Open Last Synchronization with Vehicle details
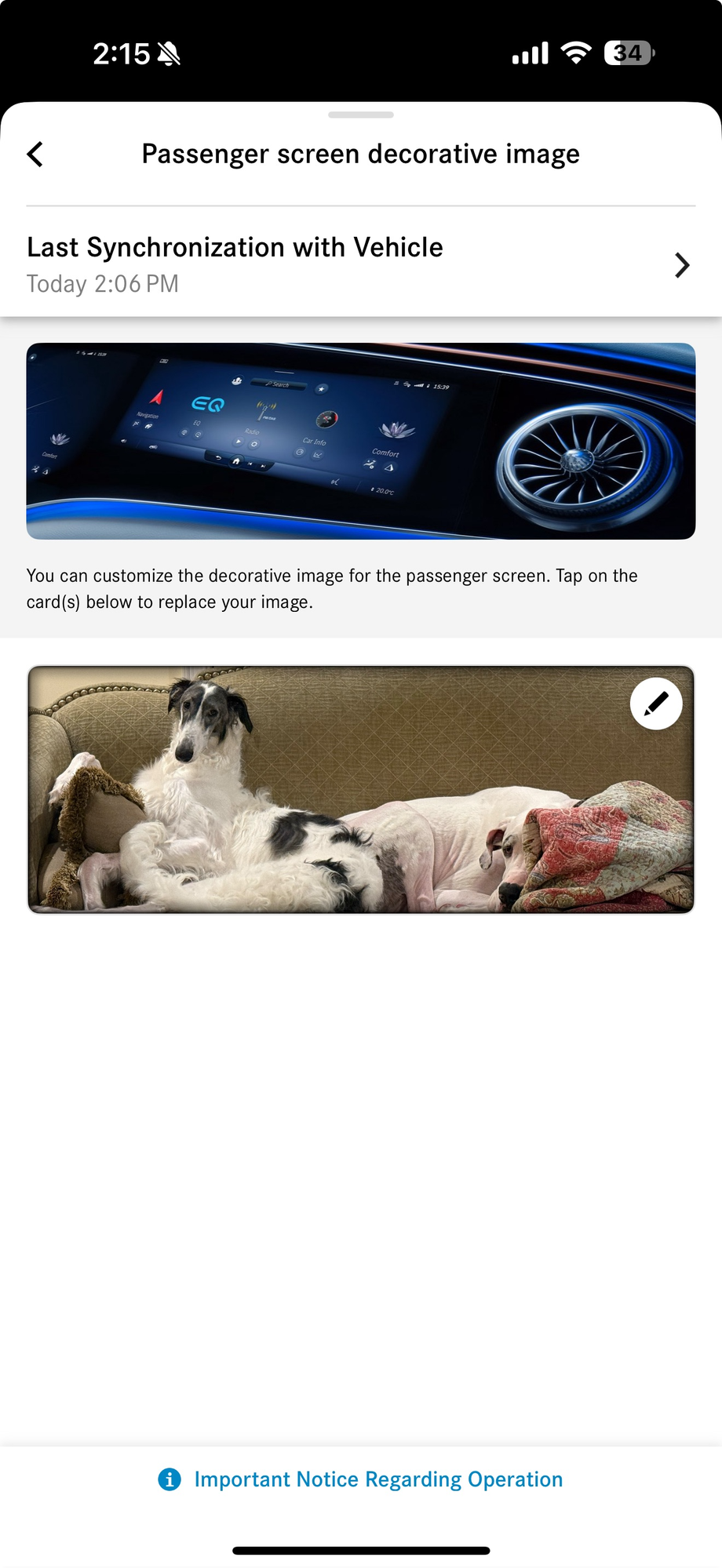Image resolution: width=722 pixels, height=1568 pixels. (360, 264)
